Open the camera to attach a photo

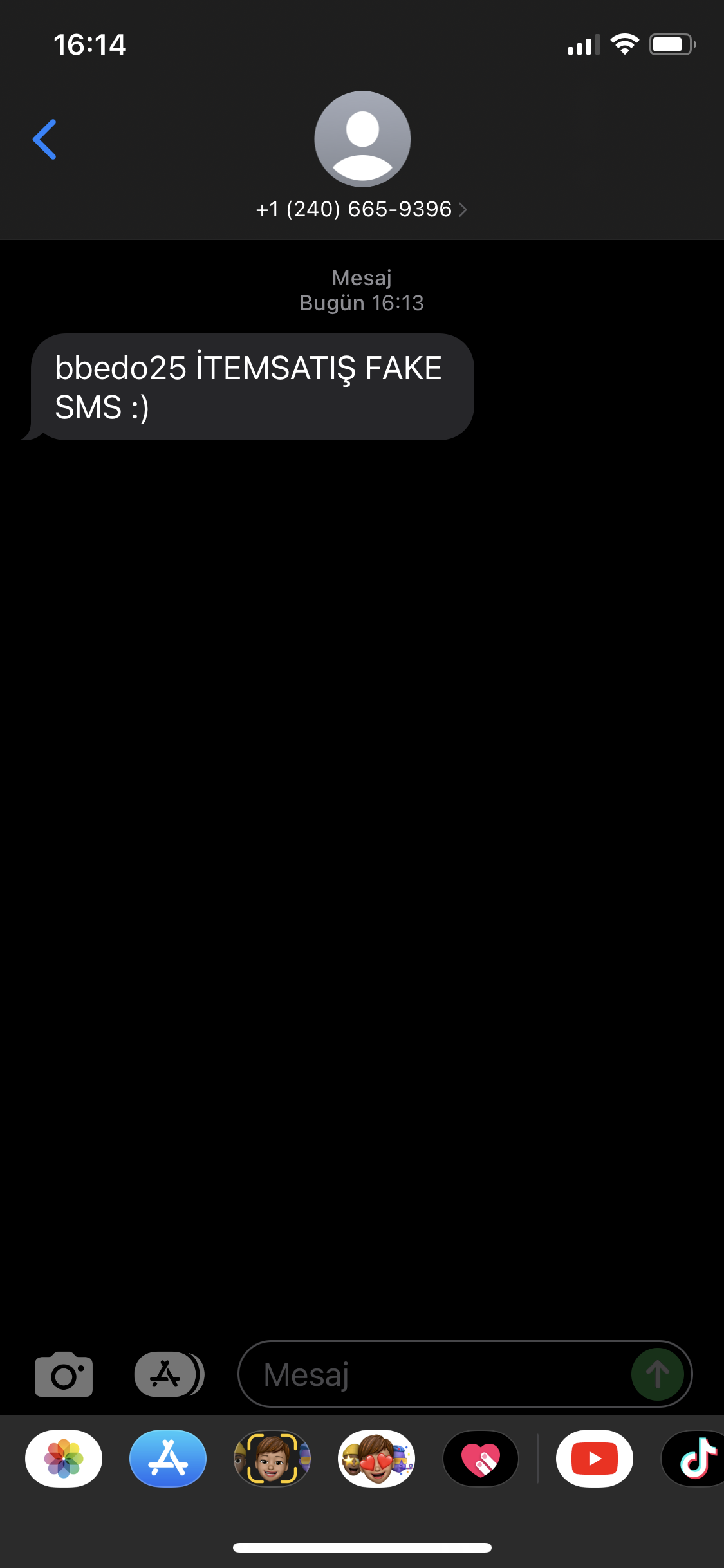coord(64,1374)
